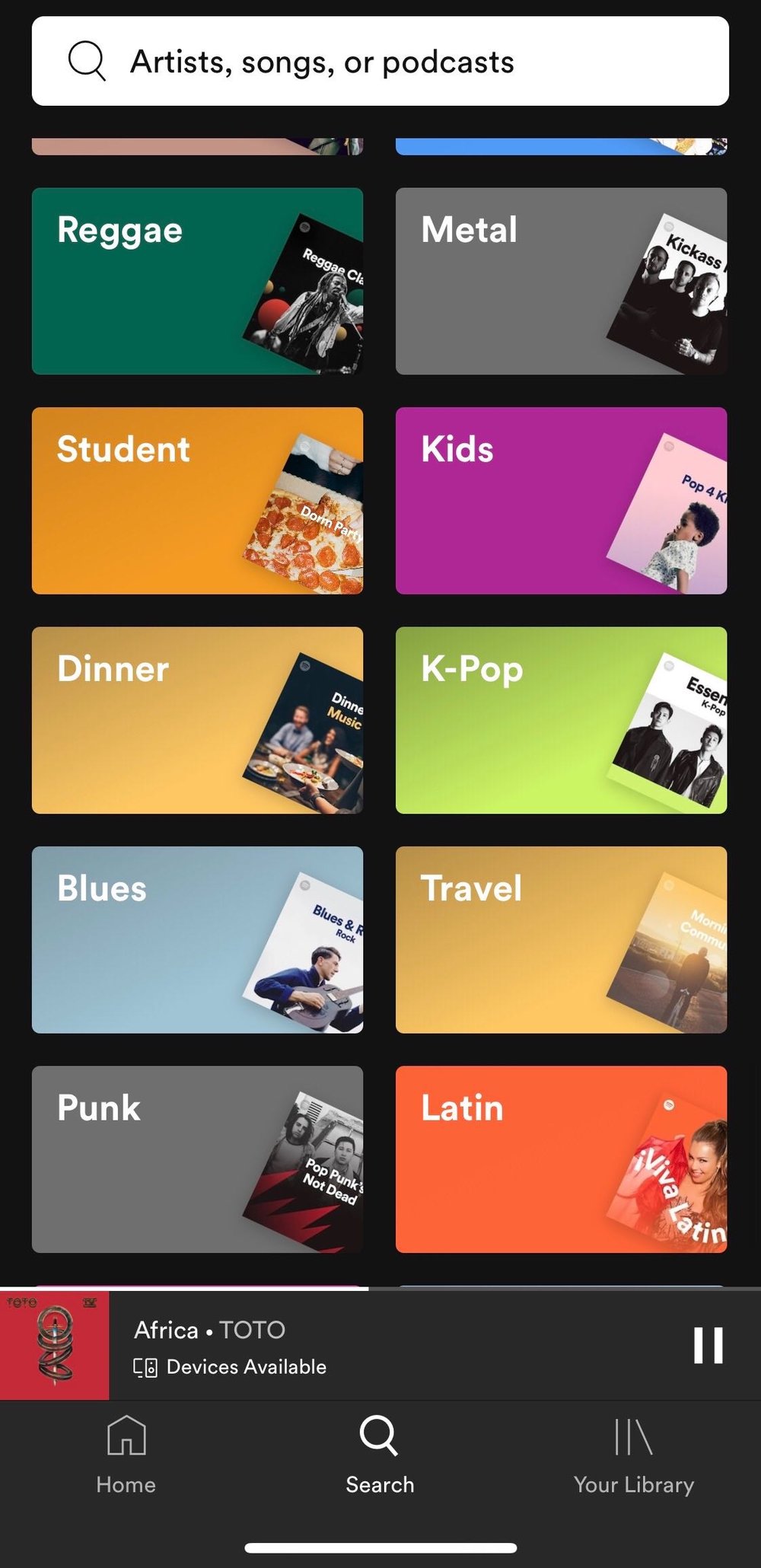Open the K-Pop genre card
This screenshot has width=761, height=1568.
pos(561,720)
